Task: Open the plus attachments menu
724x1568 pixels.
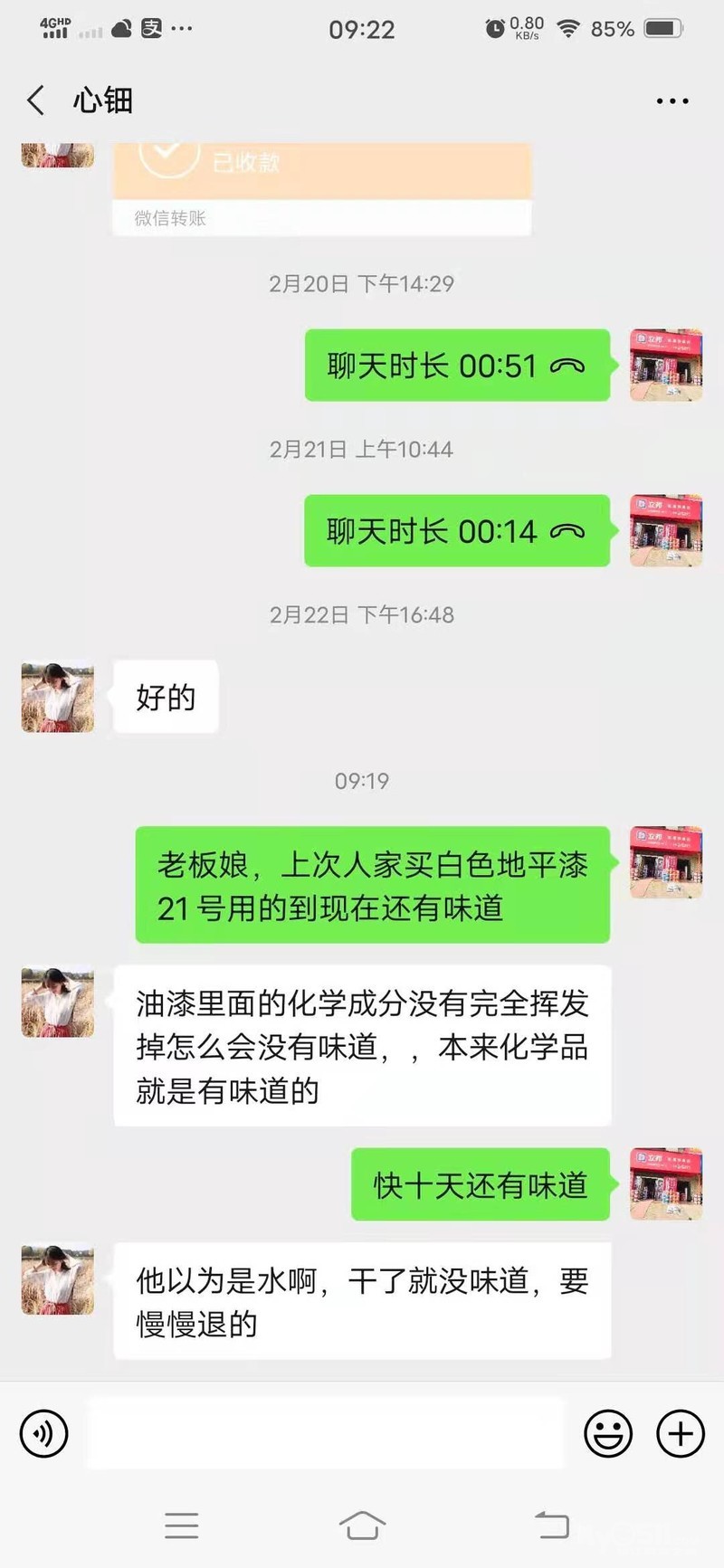Action: tap(680, 1433)
